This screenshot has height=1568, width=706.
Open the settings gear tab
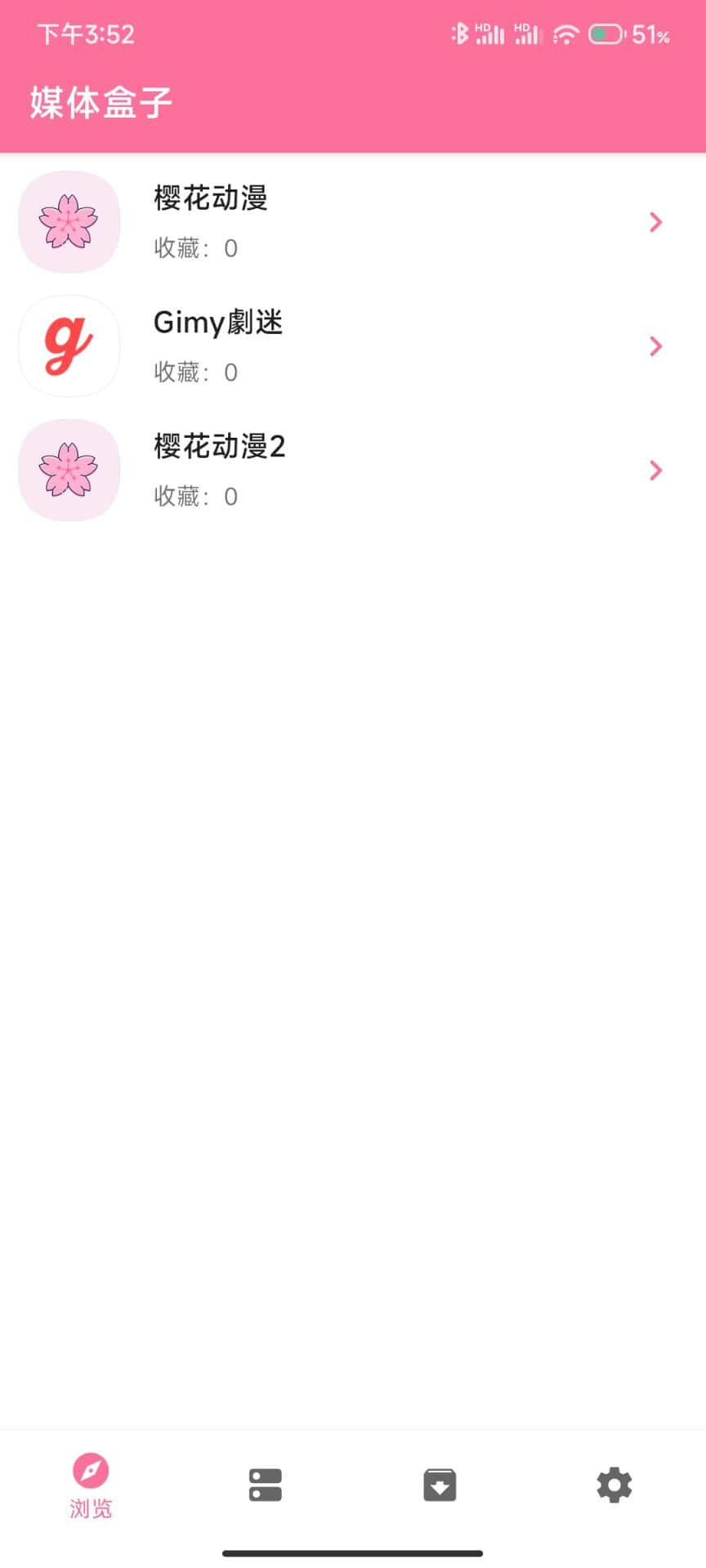coord(614,1485)
